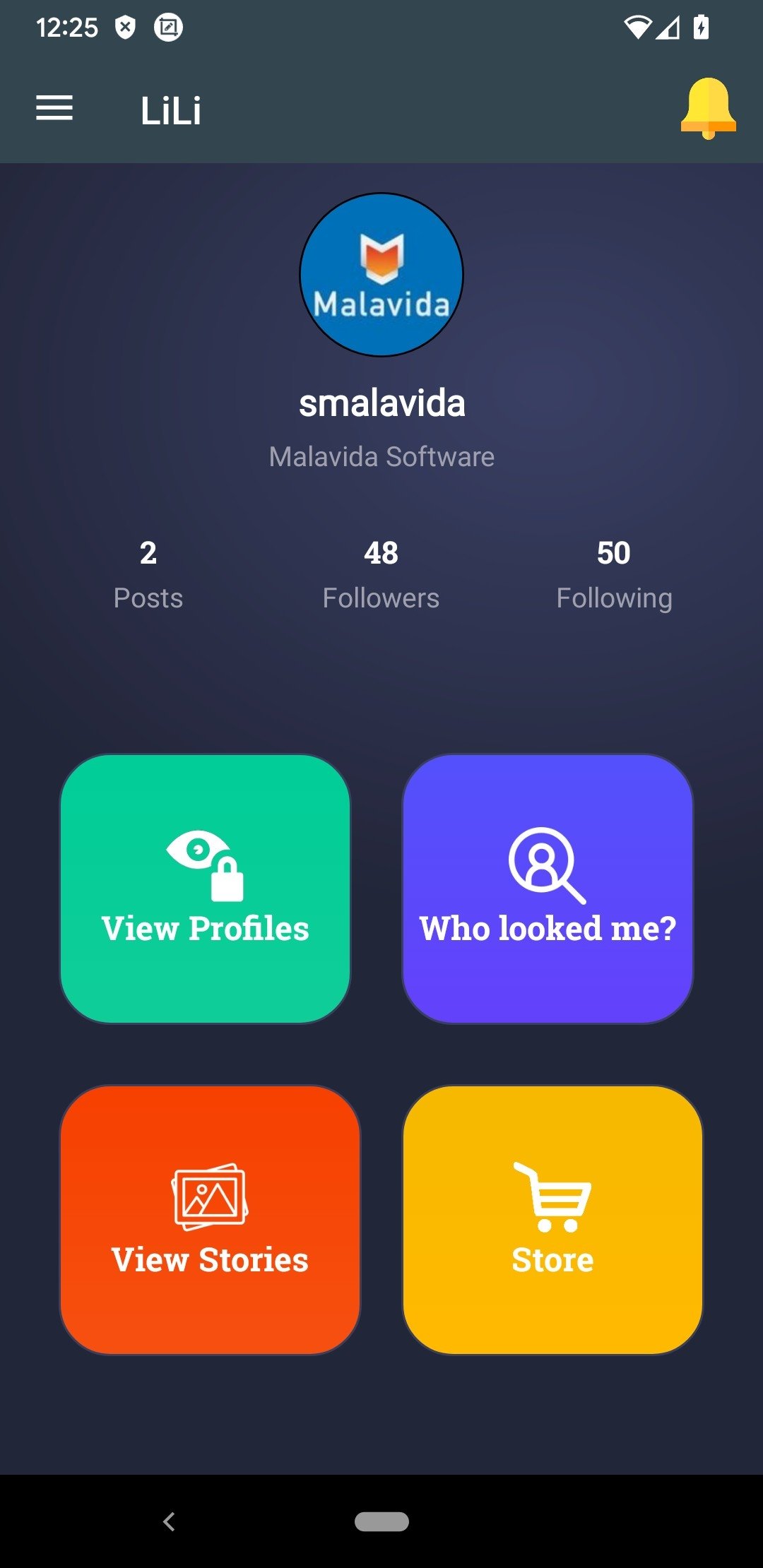Open View Stories
The height and width of the screenshot is (1568, 763).
[x=210, y=1220]
